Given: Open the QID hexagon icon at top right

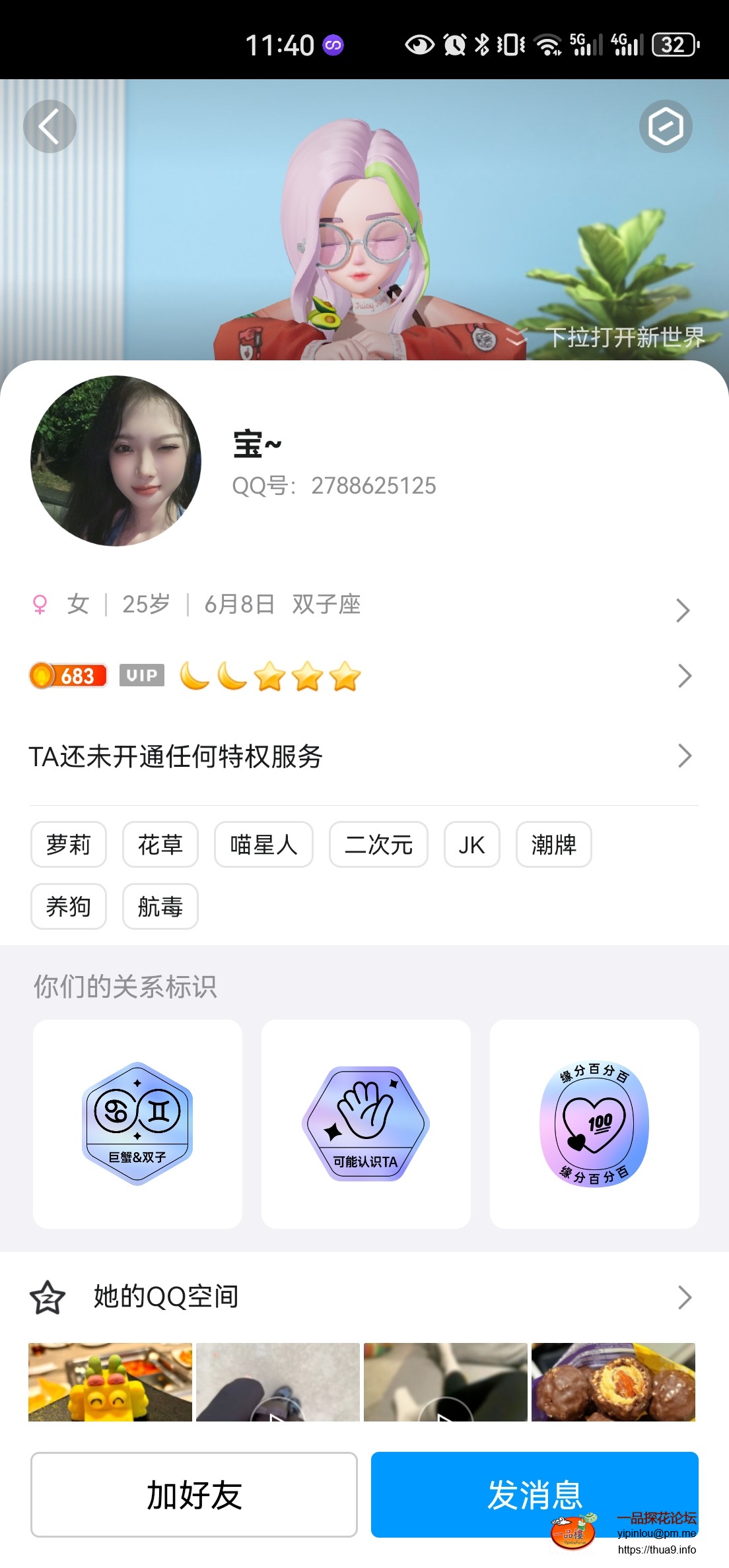Looking at the screenshot, I should click(x=666, y=126).
